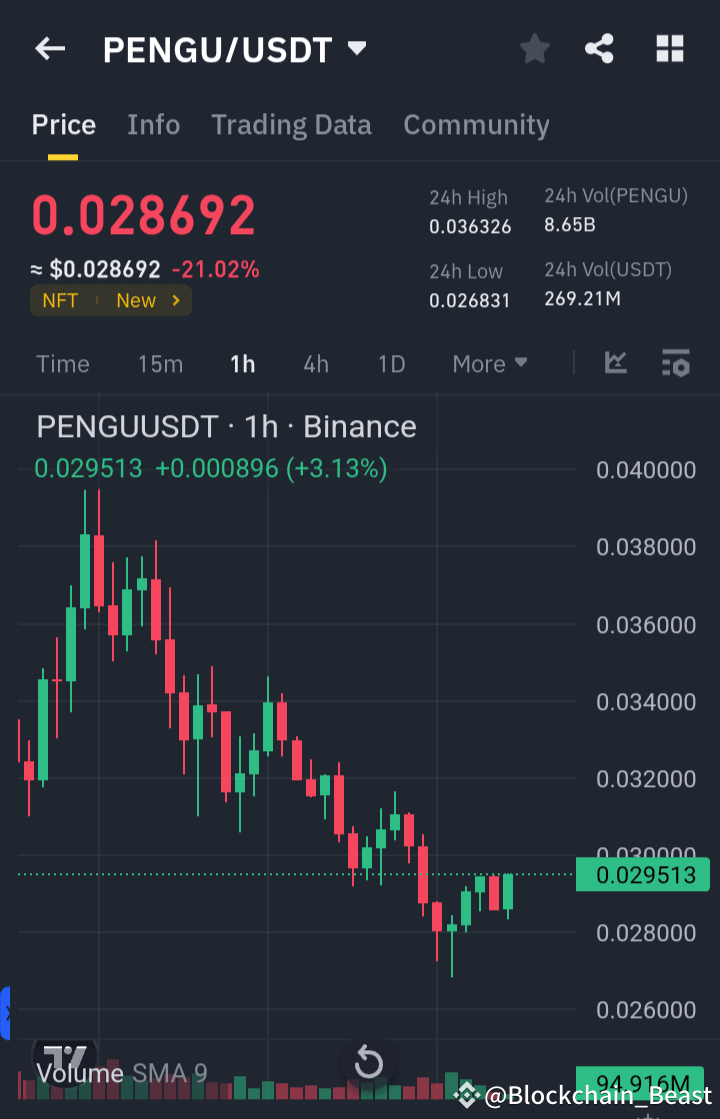Switch chart interval to 1D
The height and width of the screenshot is (1119, 720).
[391, 364]
